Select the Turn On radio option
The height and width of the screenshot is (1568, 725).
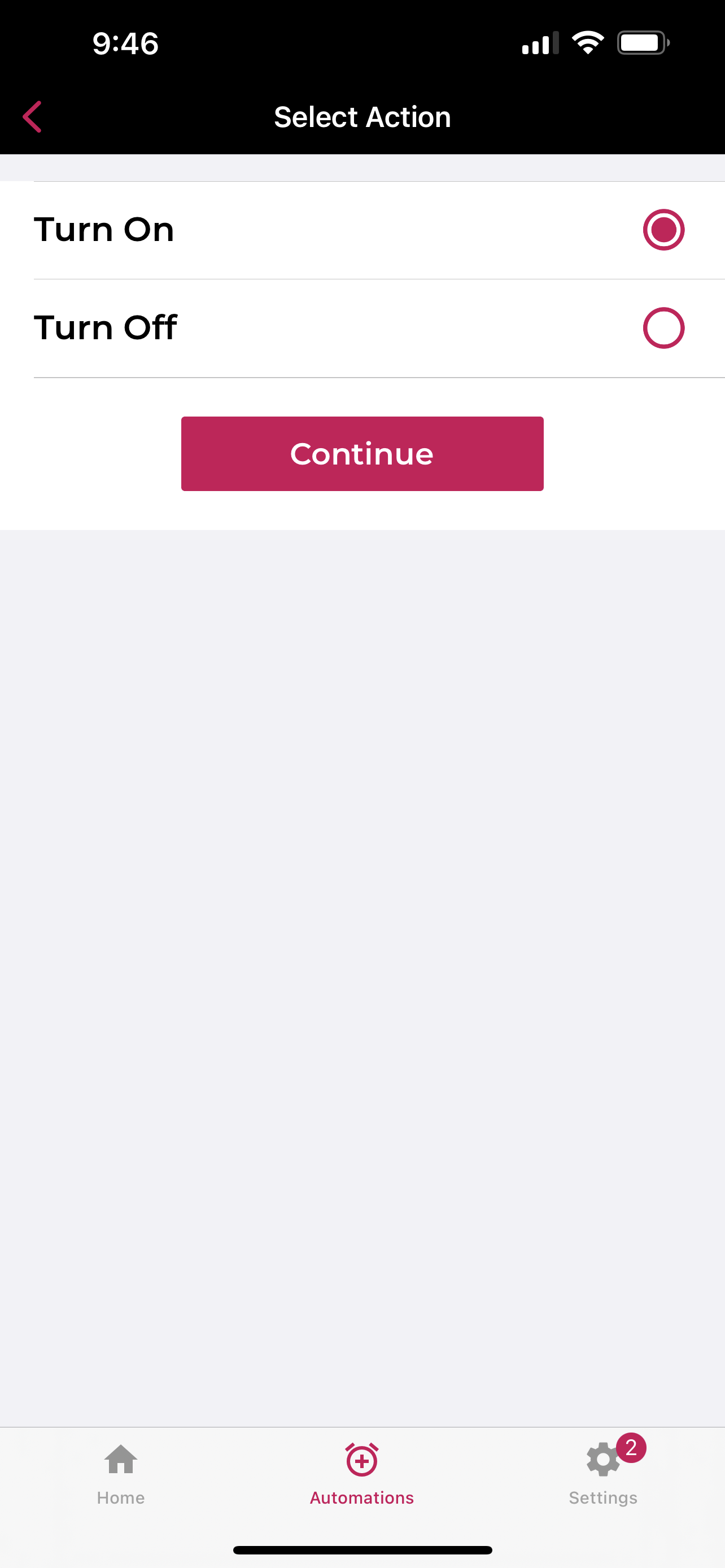tap(663, 230)
